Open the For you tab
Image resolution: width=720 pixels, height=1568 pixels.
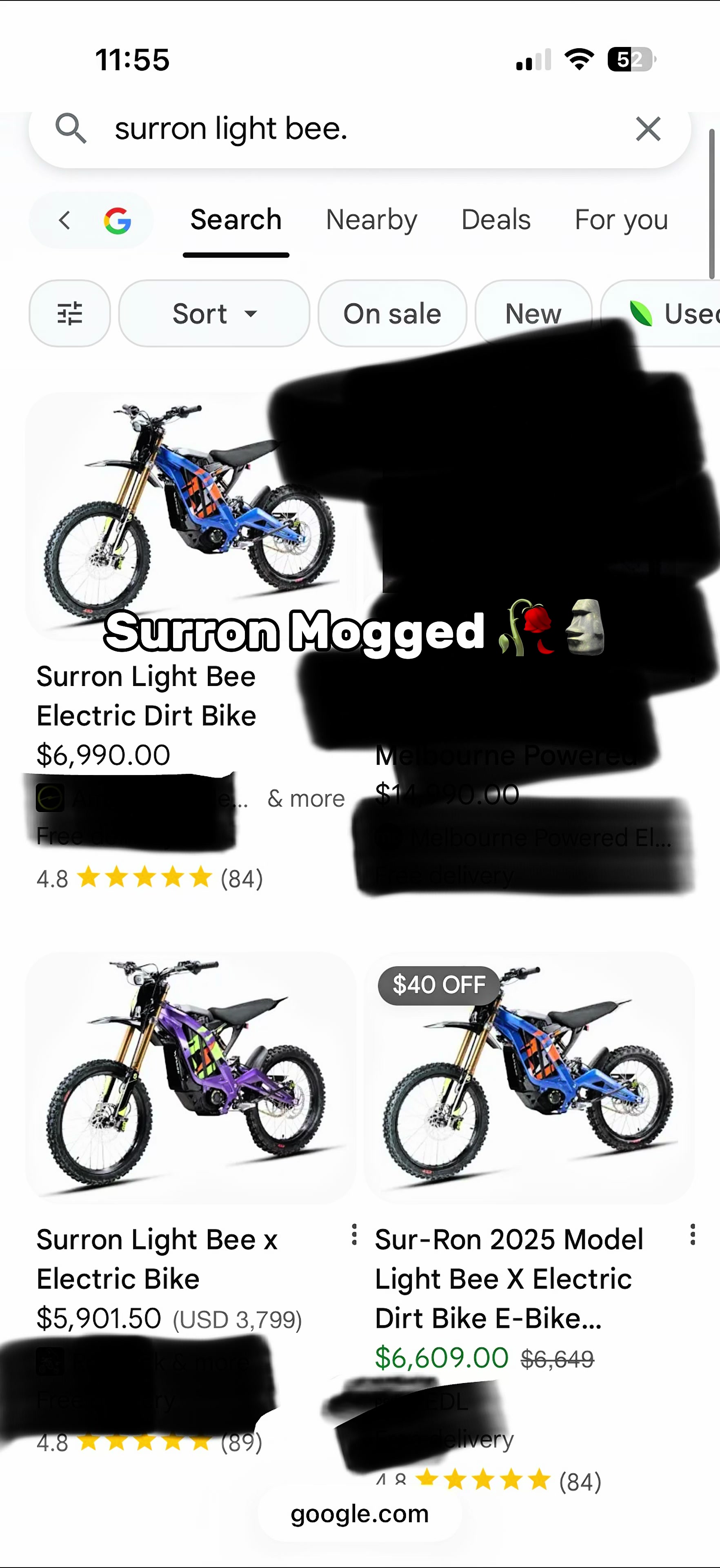(x=621, y=220)
